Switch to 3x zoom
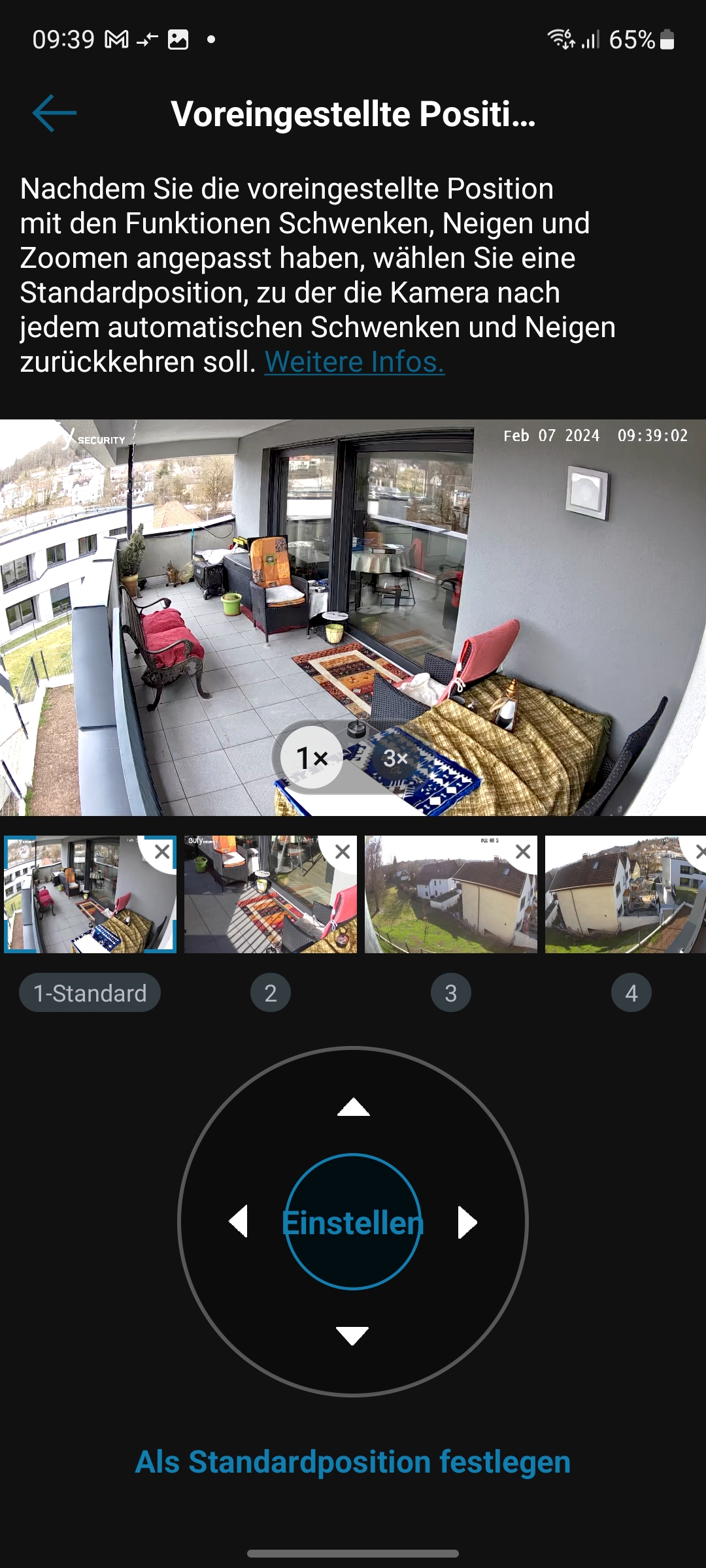This screenshot has width=706, height=1568. [395, 758]
